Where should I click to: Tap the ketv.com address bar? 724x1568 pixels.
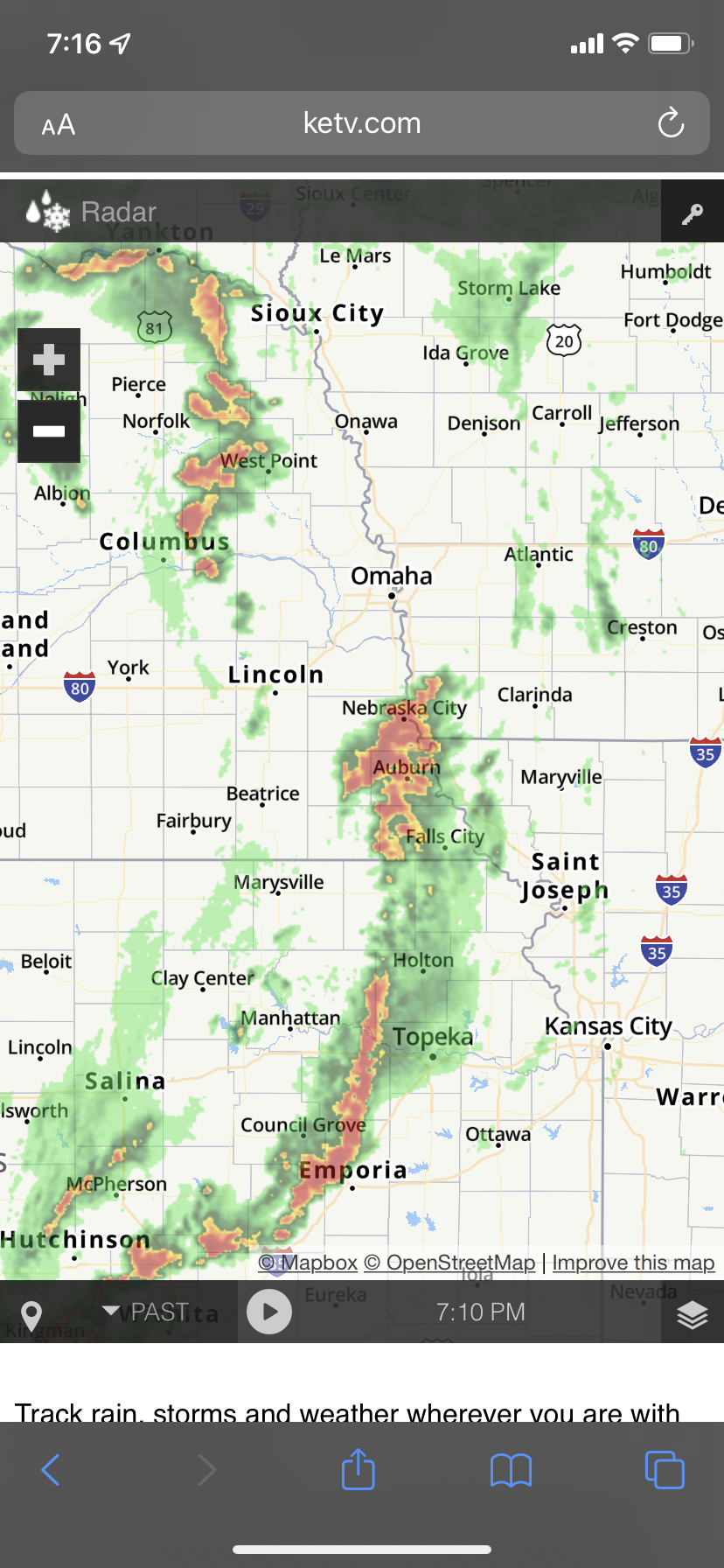[362, 123]
